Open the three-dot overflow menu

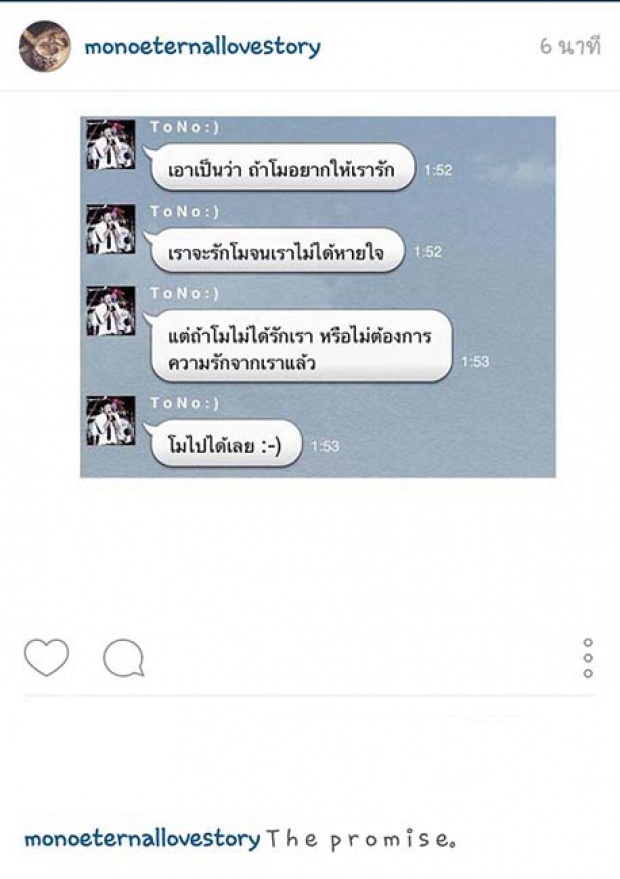click(588, 658)
